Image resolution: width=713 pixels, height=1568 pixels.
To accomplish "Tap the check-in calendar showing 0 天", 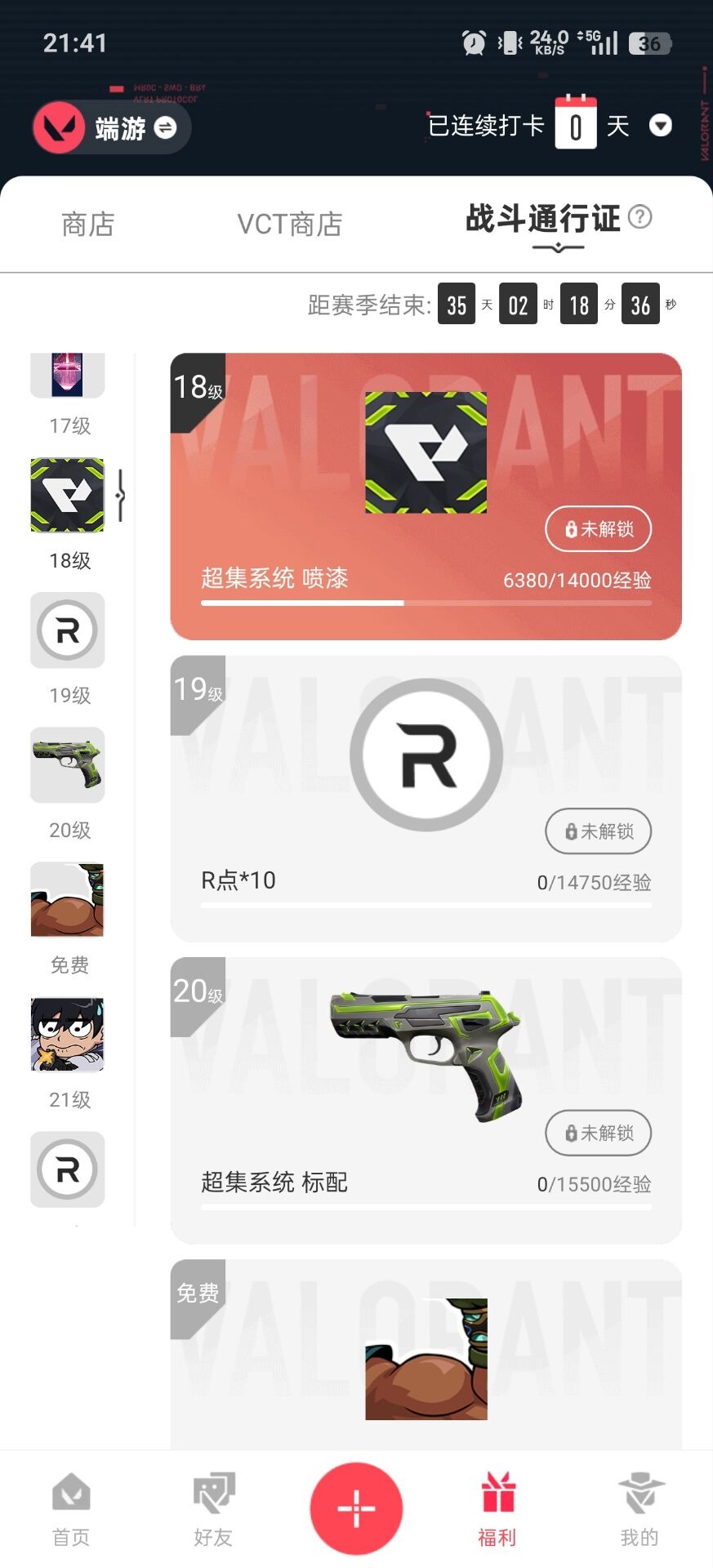I will [576, 123].
